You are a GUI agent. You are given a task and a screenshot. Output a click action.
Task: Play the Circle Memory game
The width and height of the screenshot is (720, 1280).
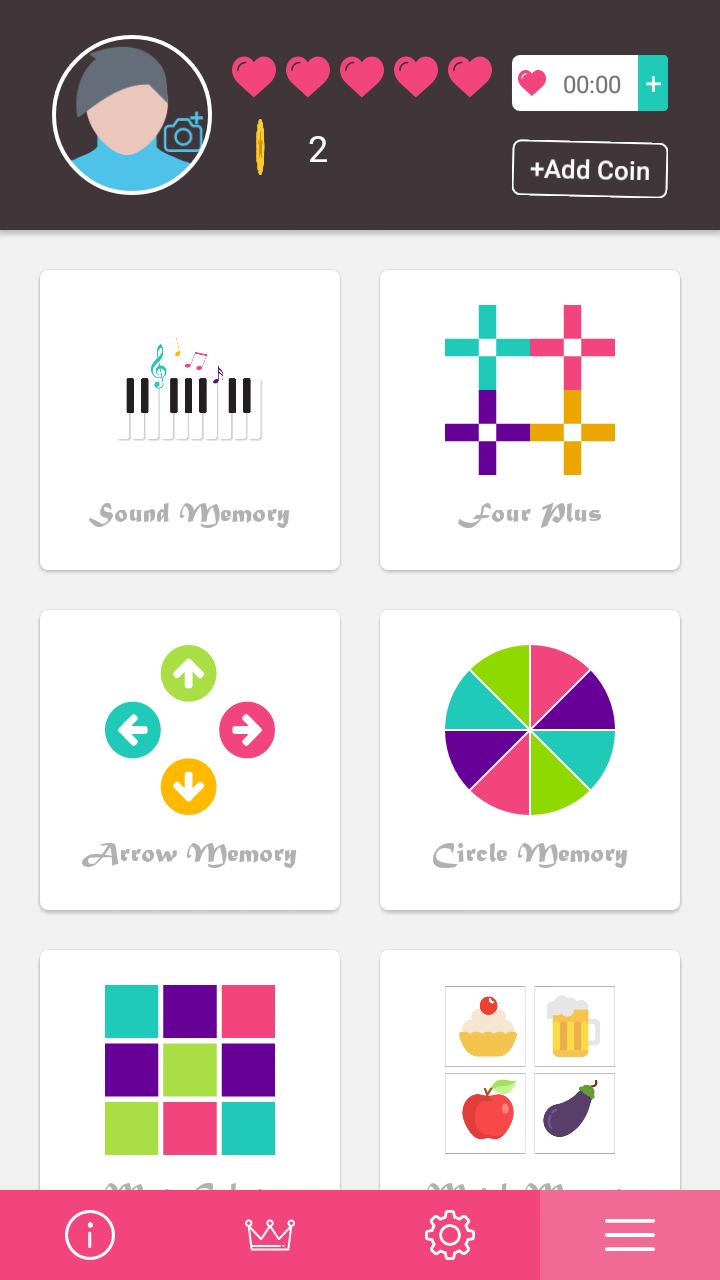tap(529, 759)
